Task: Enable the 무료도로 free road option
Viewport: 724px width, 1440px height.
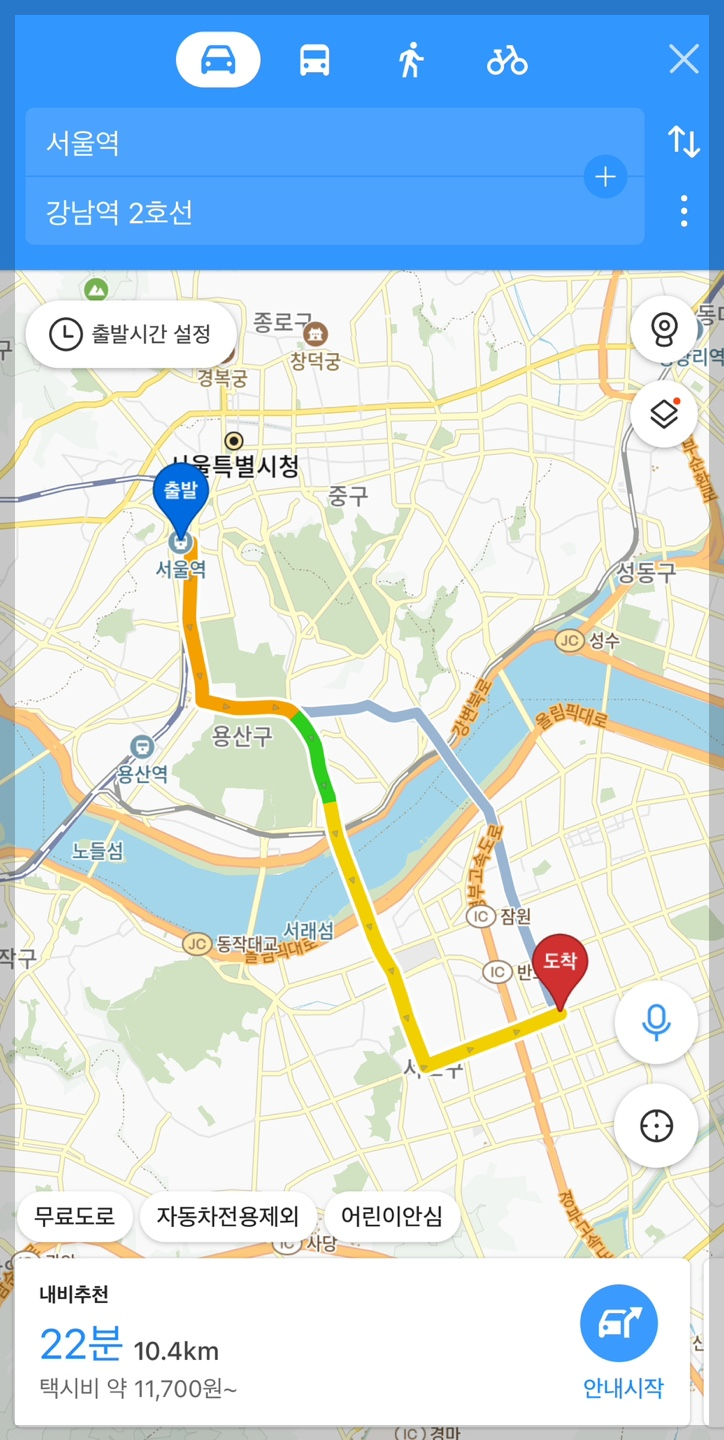Action: pyautogui.click(x=75, y=1217)
